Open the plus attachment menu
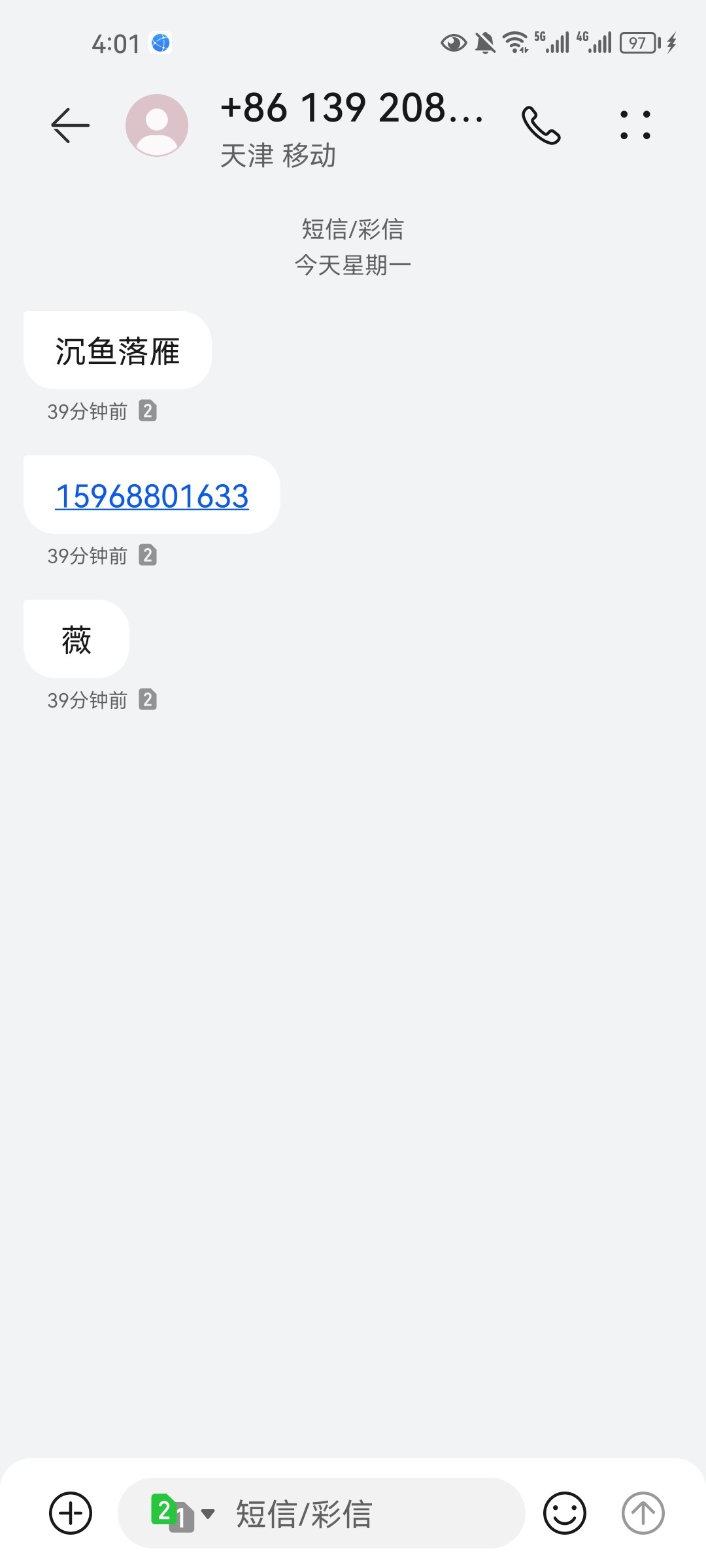This screenshot has width=706, height=1568. (x=71, y=1512)
